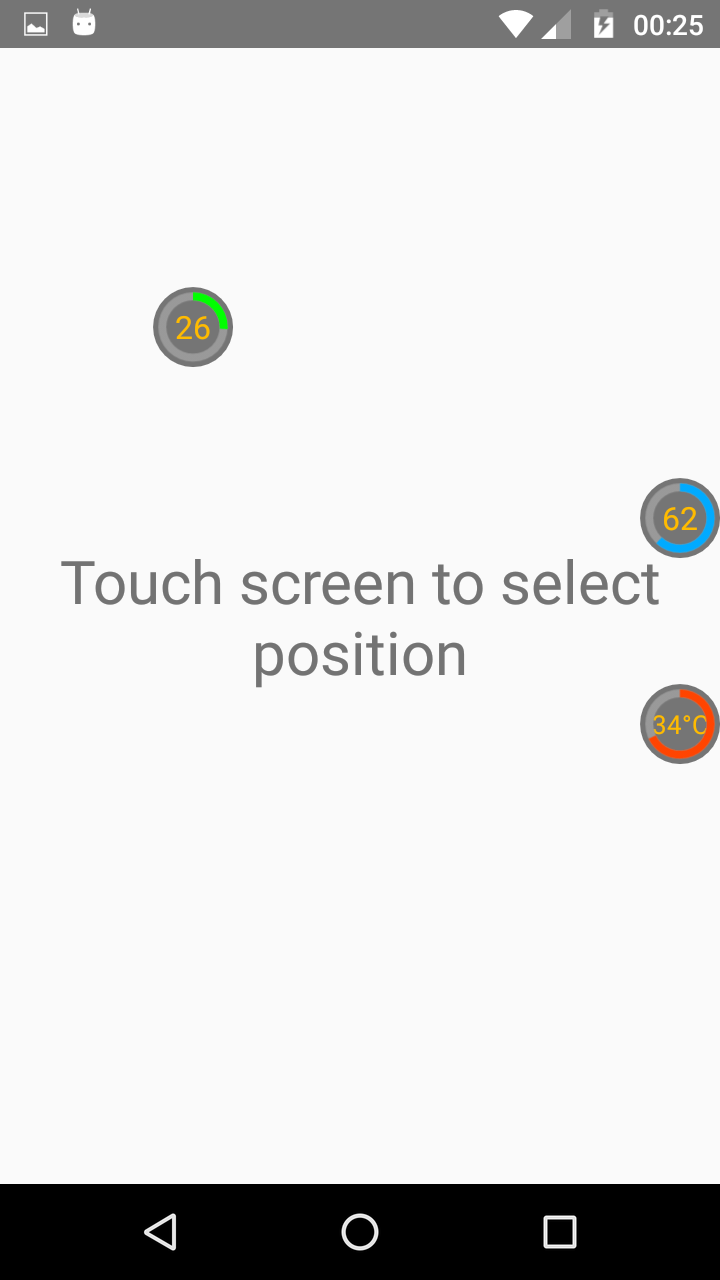Screen dimensions: 720x1280
Task: Return to the home screen
Action: [360, 1231]
